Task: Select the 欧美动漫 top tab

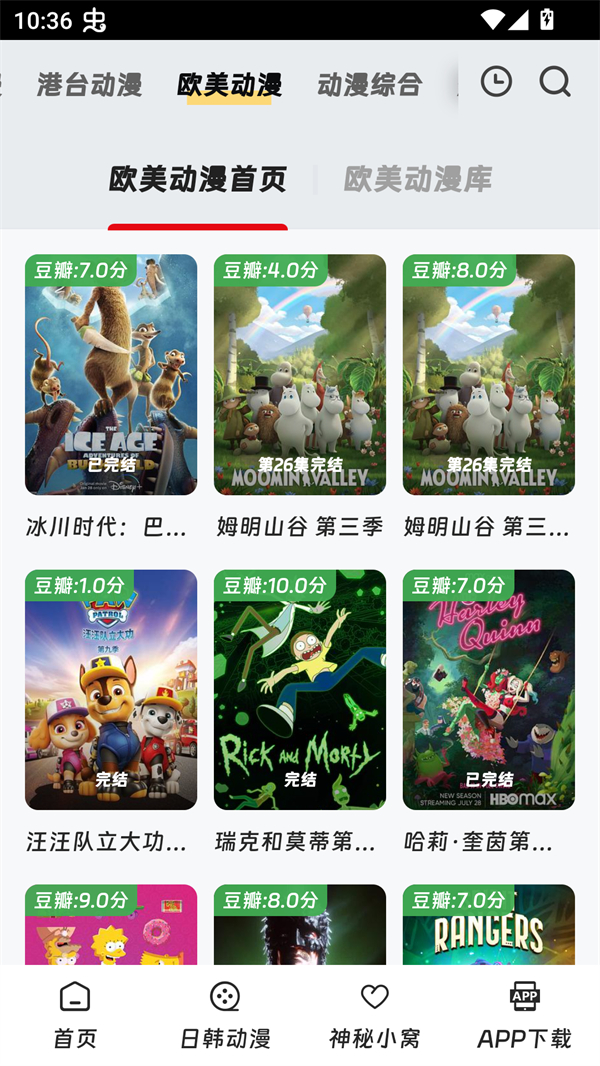Action: click(x=229, y=85)
